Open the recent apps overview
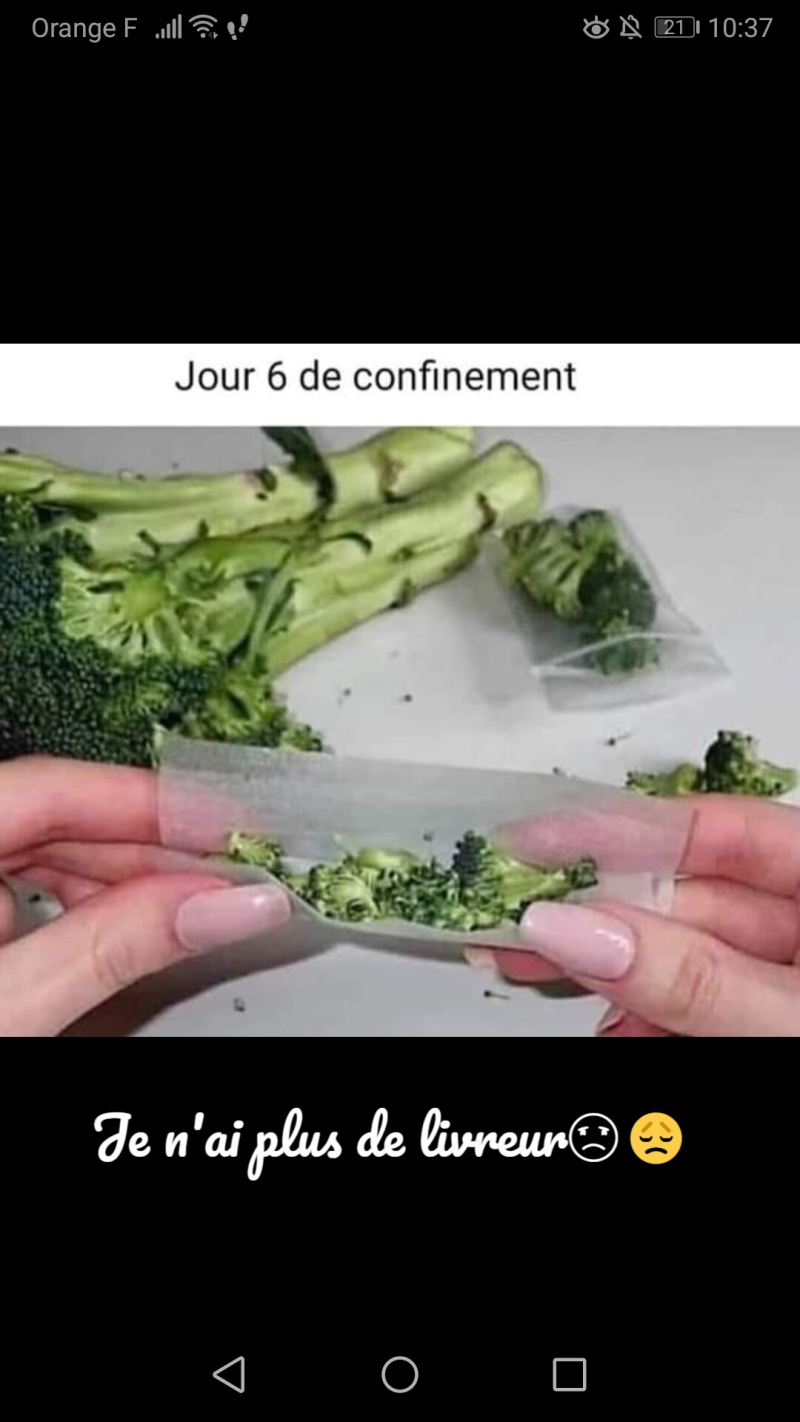 point(569,1374)
